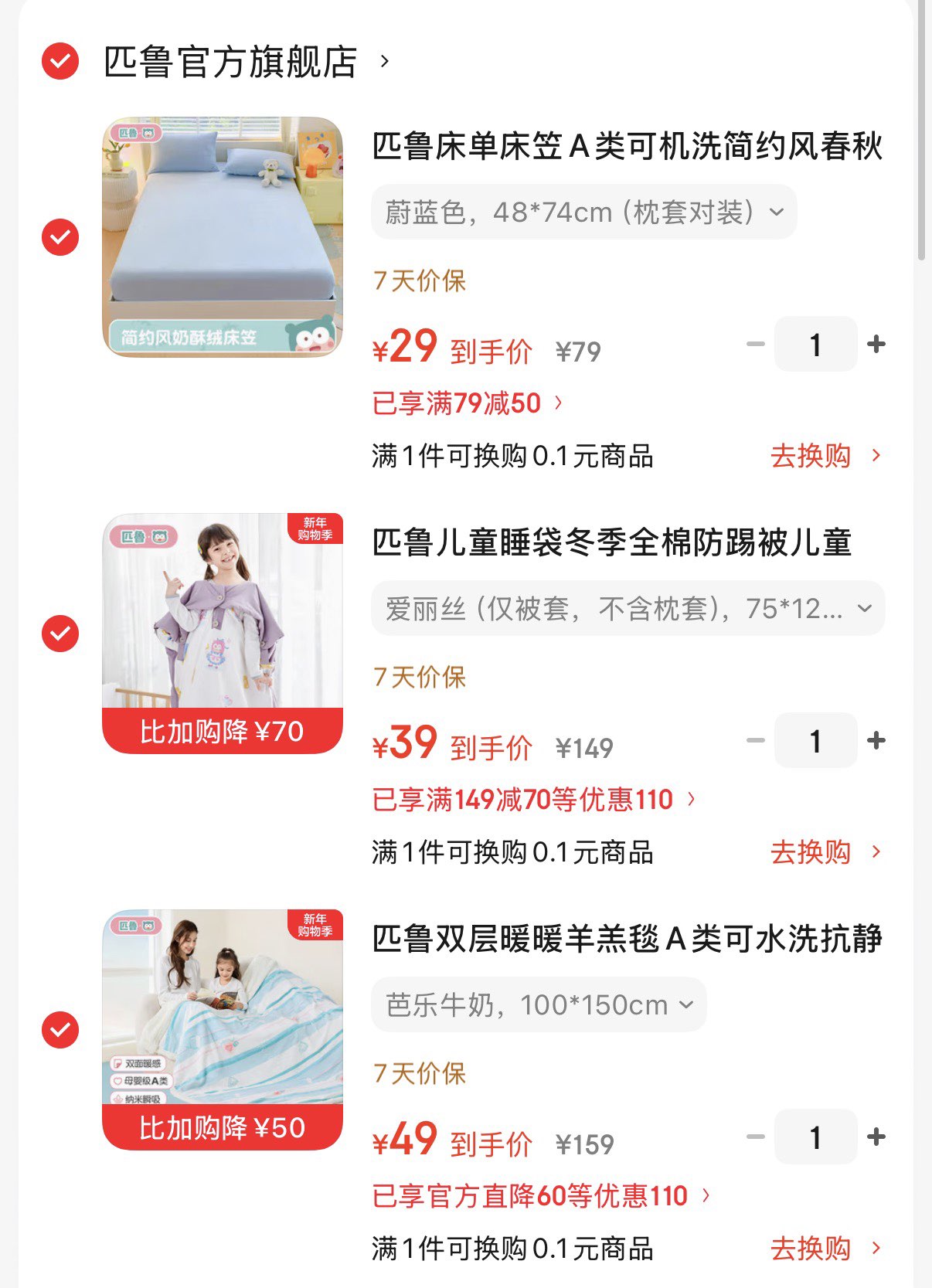Screen dimensions: 932x1288
Task: Change the 蔚蓝色 48*74cm variant option
Action: [583, 212]
